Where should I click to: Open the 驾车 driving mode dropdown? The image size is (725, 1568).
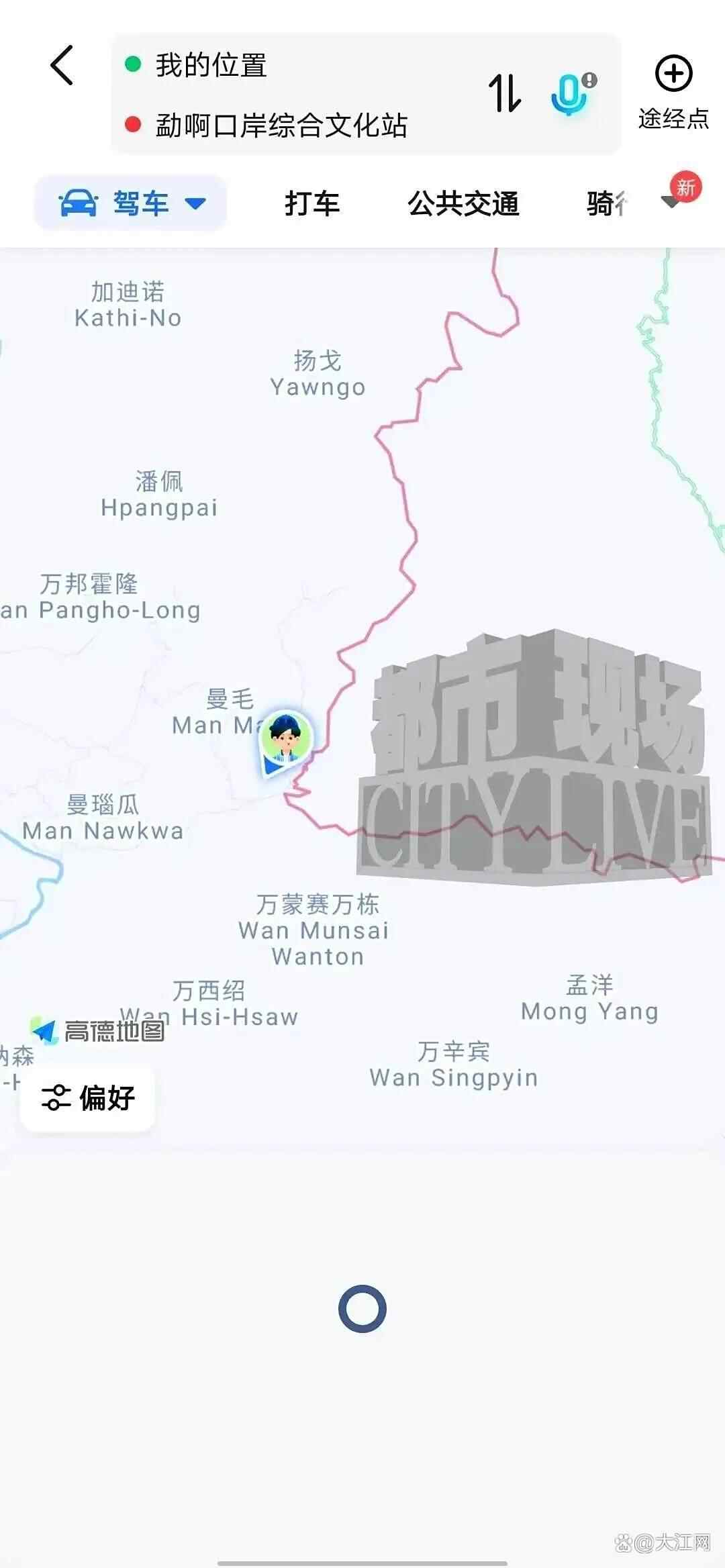pos(132,203)
